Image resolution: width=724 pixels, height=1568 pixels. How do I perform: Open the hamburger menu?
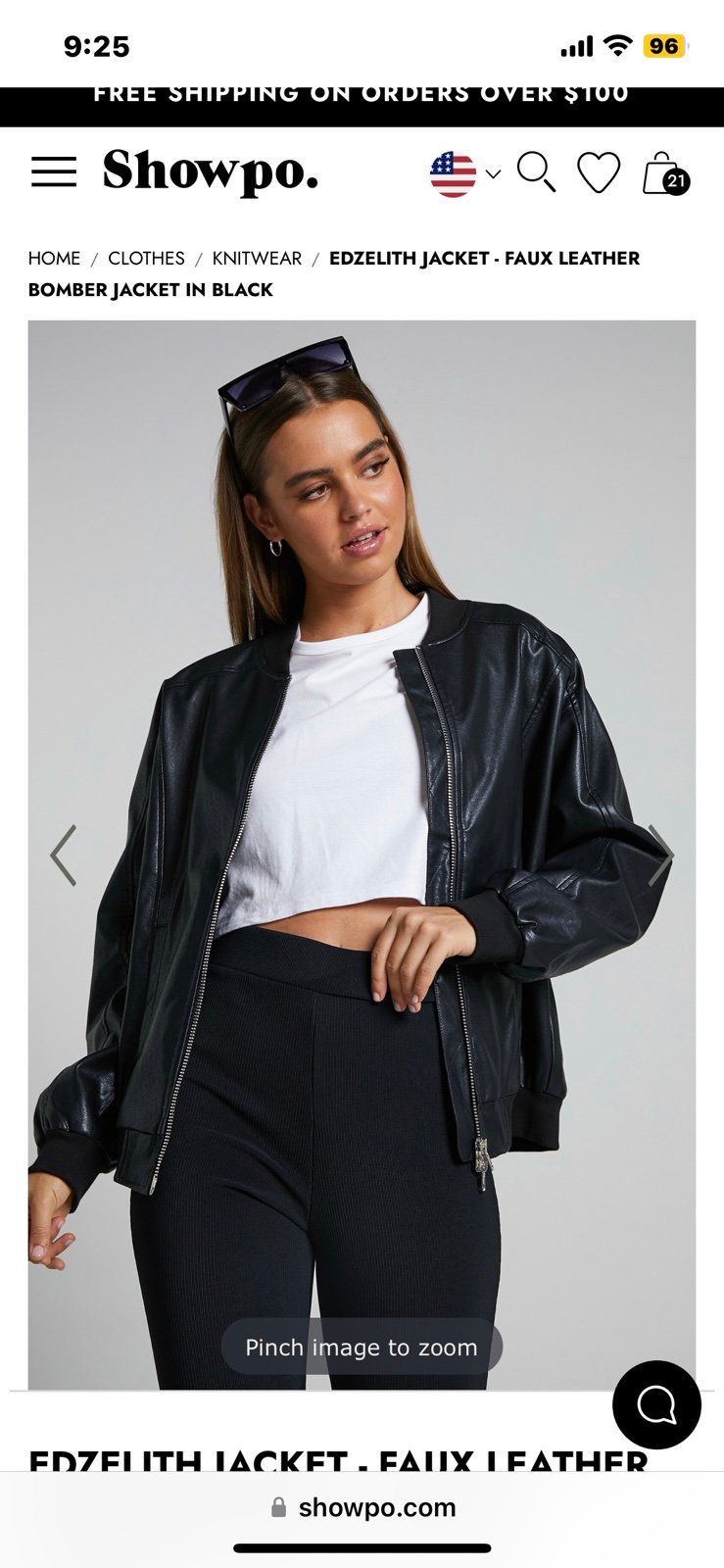tap(54, 171)
